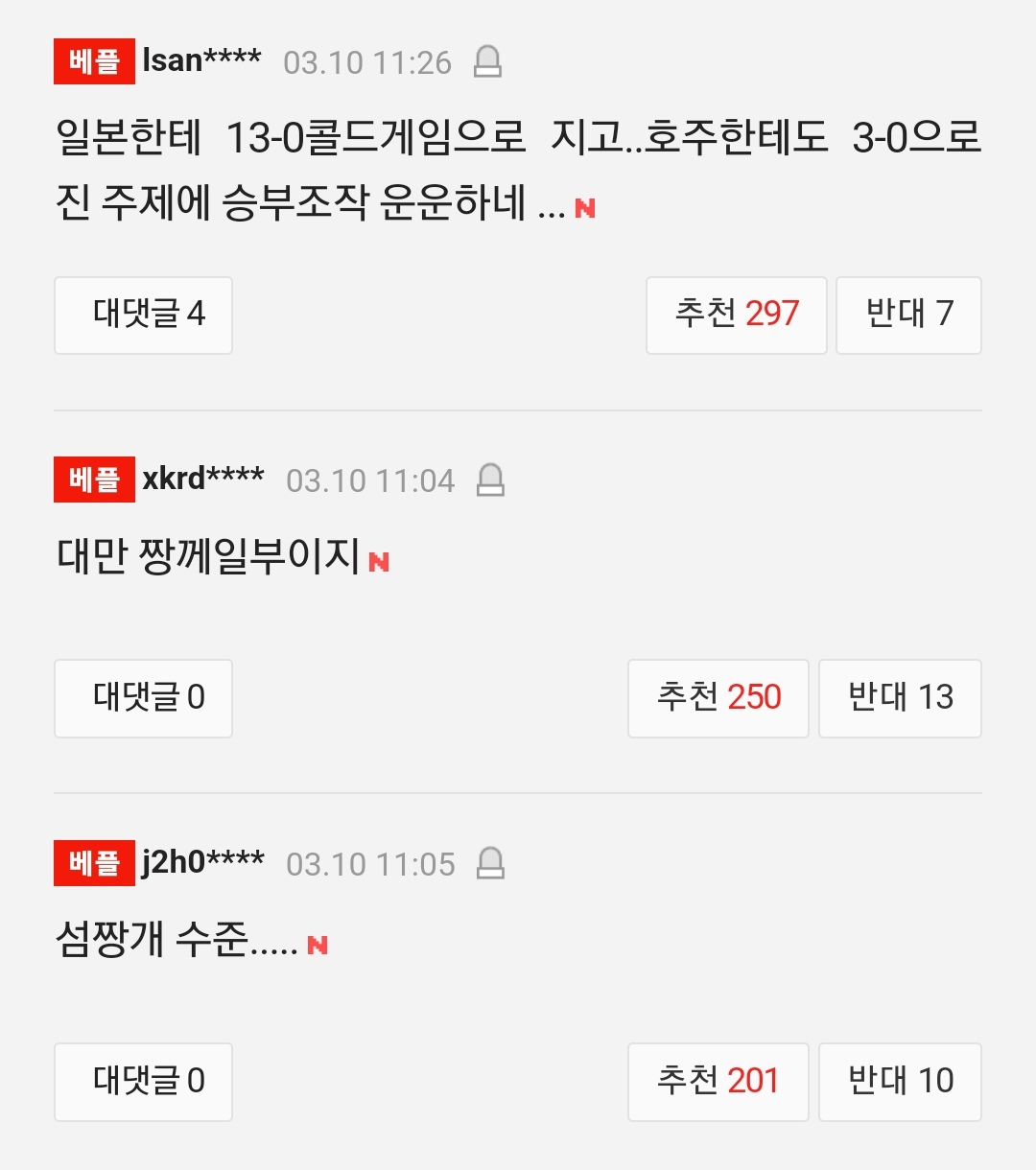The image size is (1036, 1170).
Task: Downvote lsan****'s comment with 반대 7
Action: click(908, 315)
